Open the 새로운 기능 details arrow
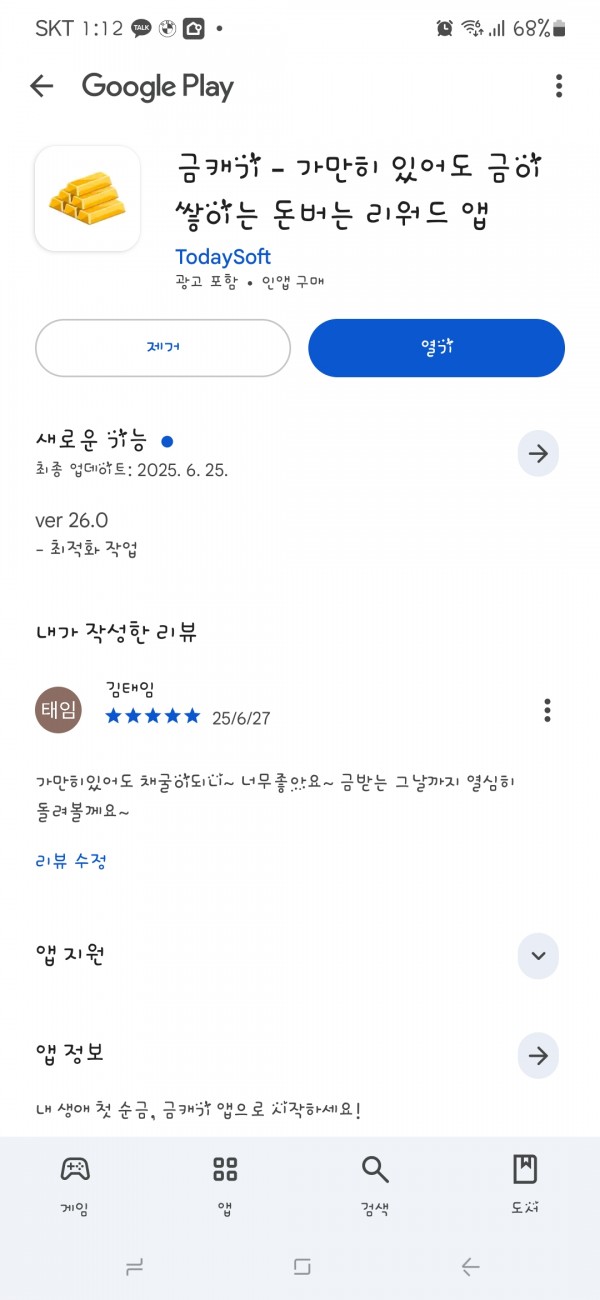 pos(538,454)
